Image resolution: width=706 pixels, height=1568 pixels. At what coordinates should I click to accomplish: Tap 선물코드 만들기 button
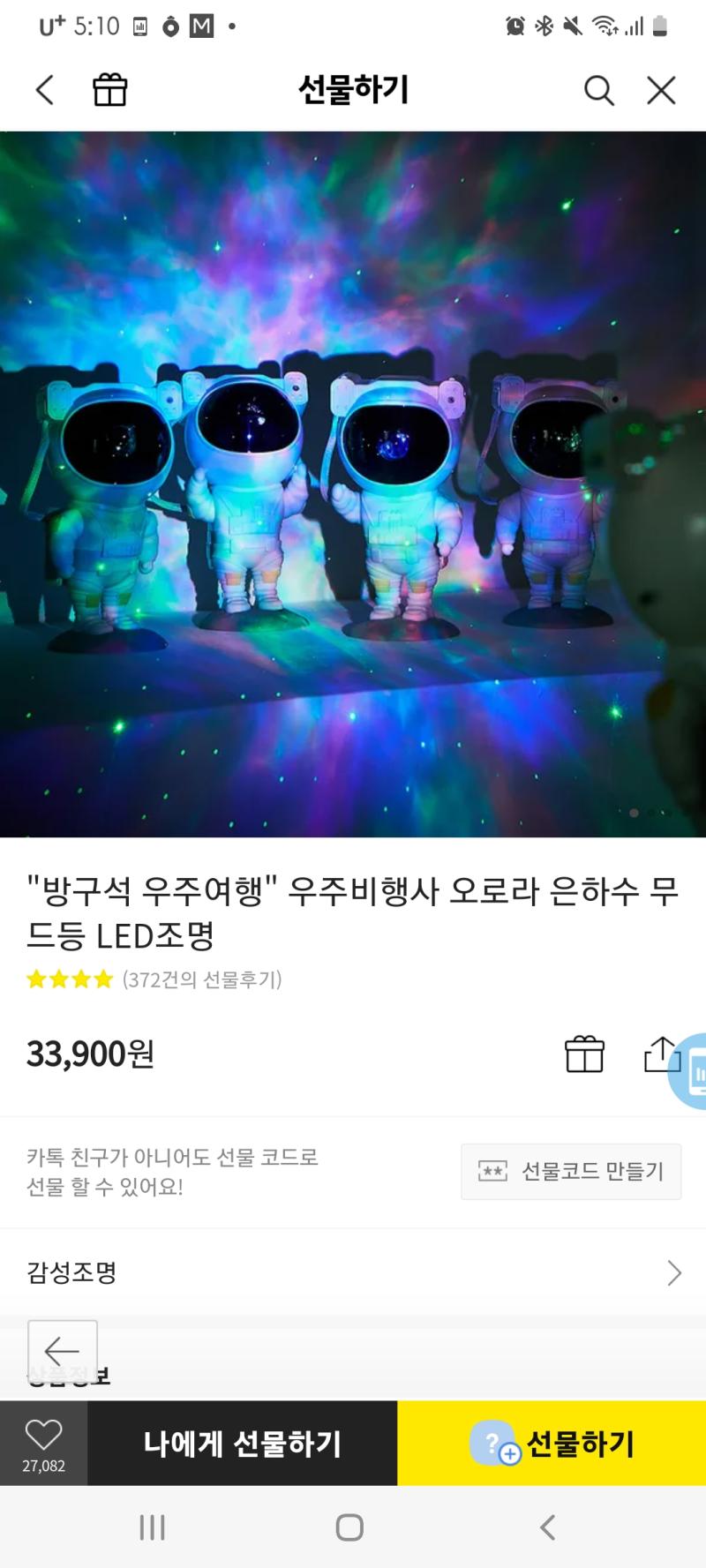pyautogui.click(x=571, y=1171)
